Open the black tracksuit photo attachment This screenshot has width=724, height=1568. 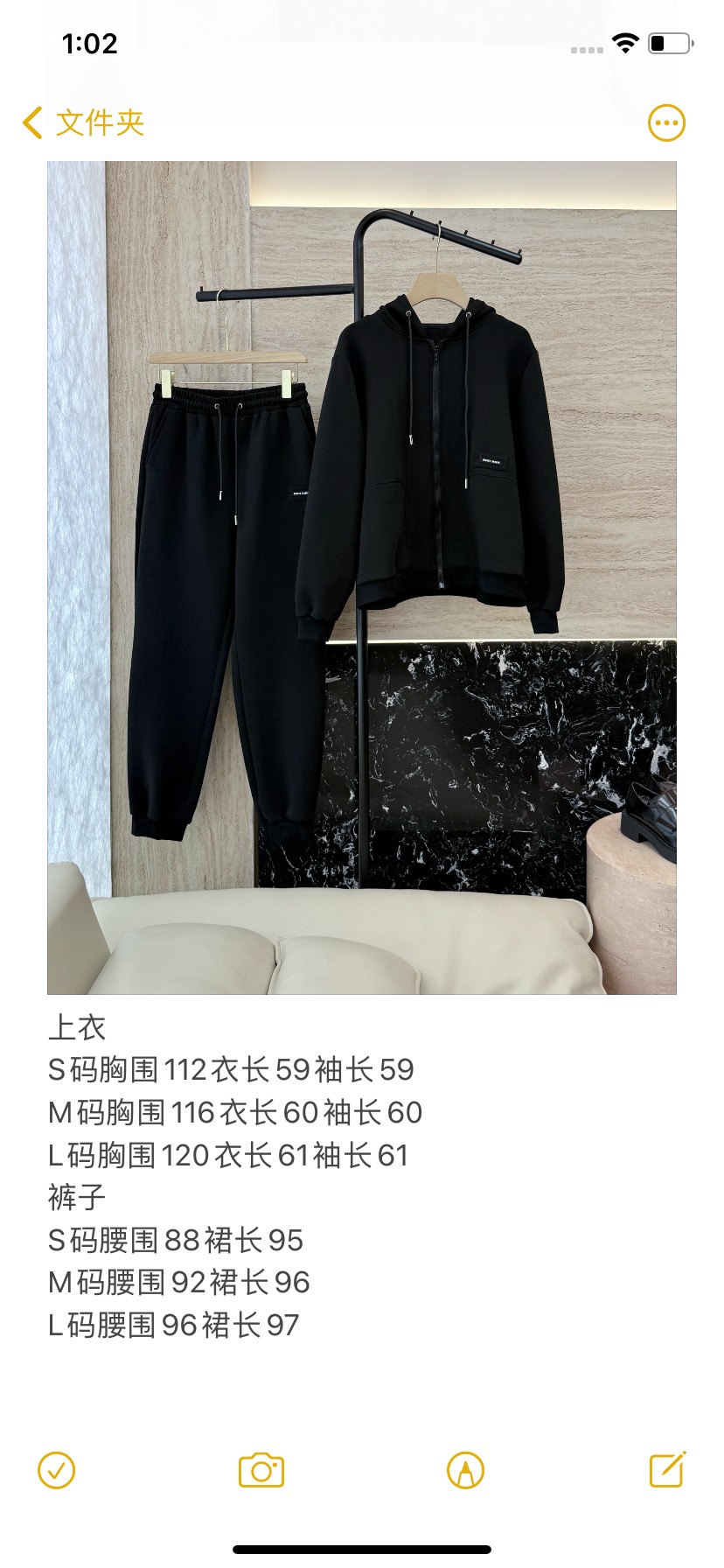[362, 577]
